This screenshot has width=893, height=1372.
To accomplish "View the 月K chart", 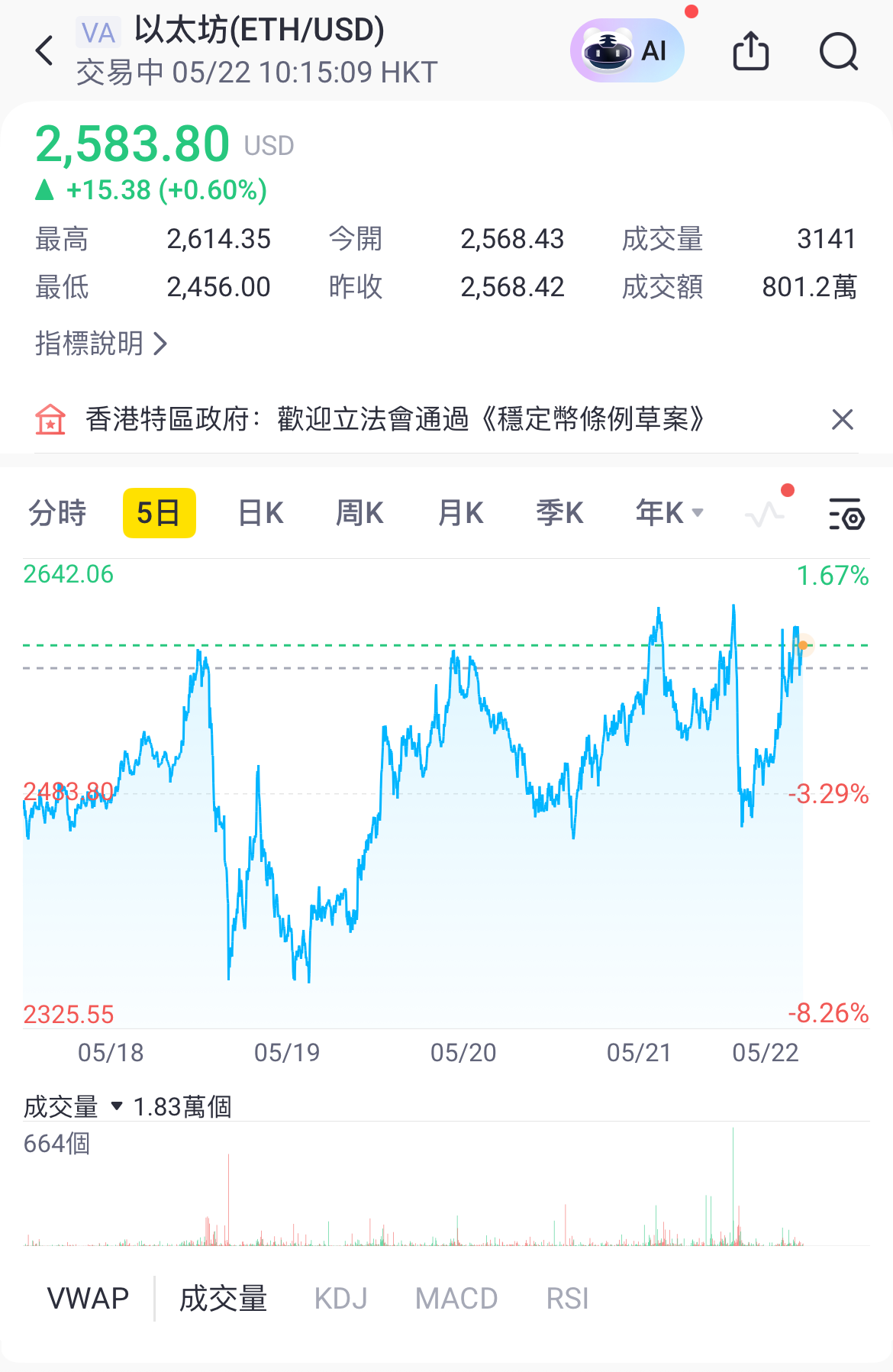I will coord(460,513).
